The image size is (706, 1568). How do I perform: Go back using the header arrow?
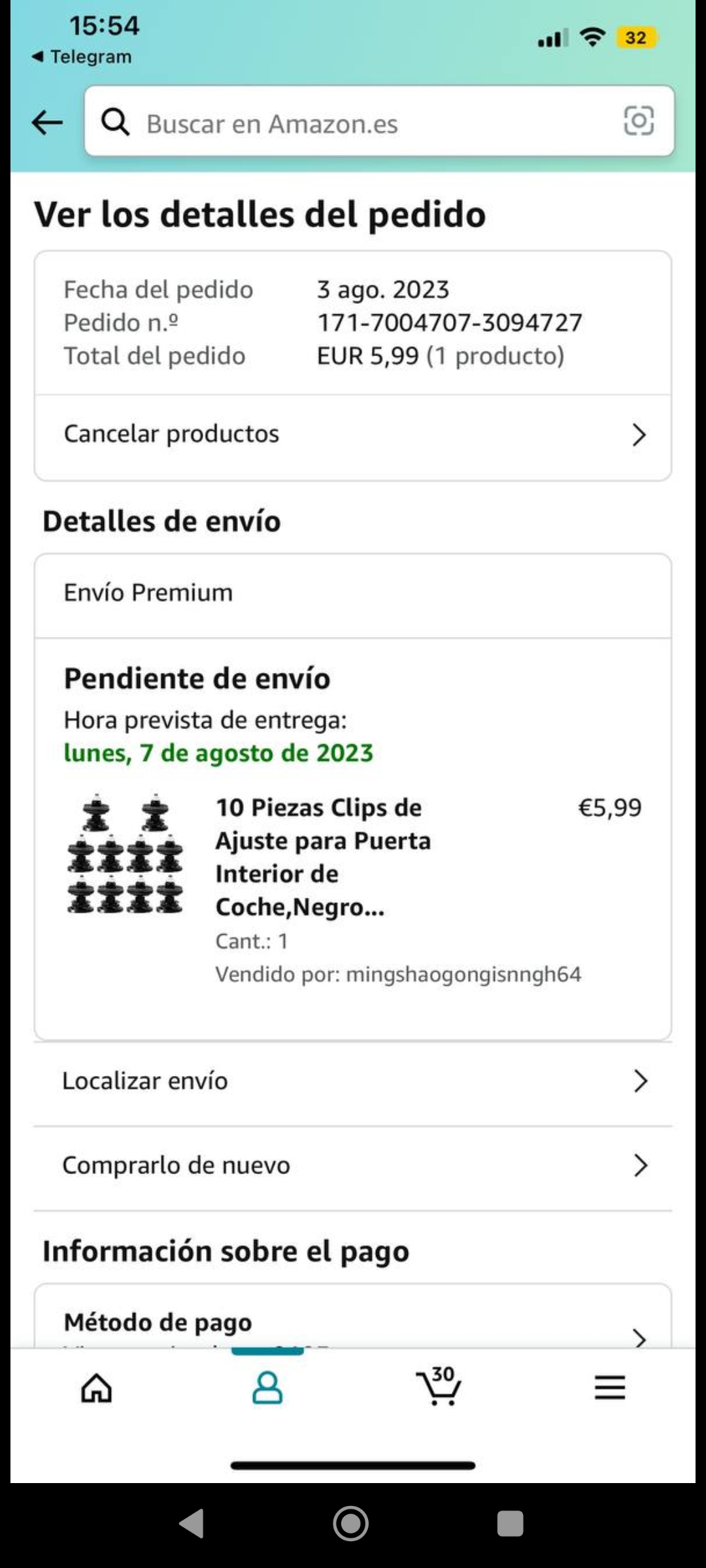pyautogui.click(x=47, y=122)
